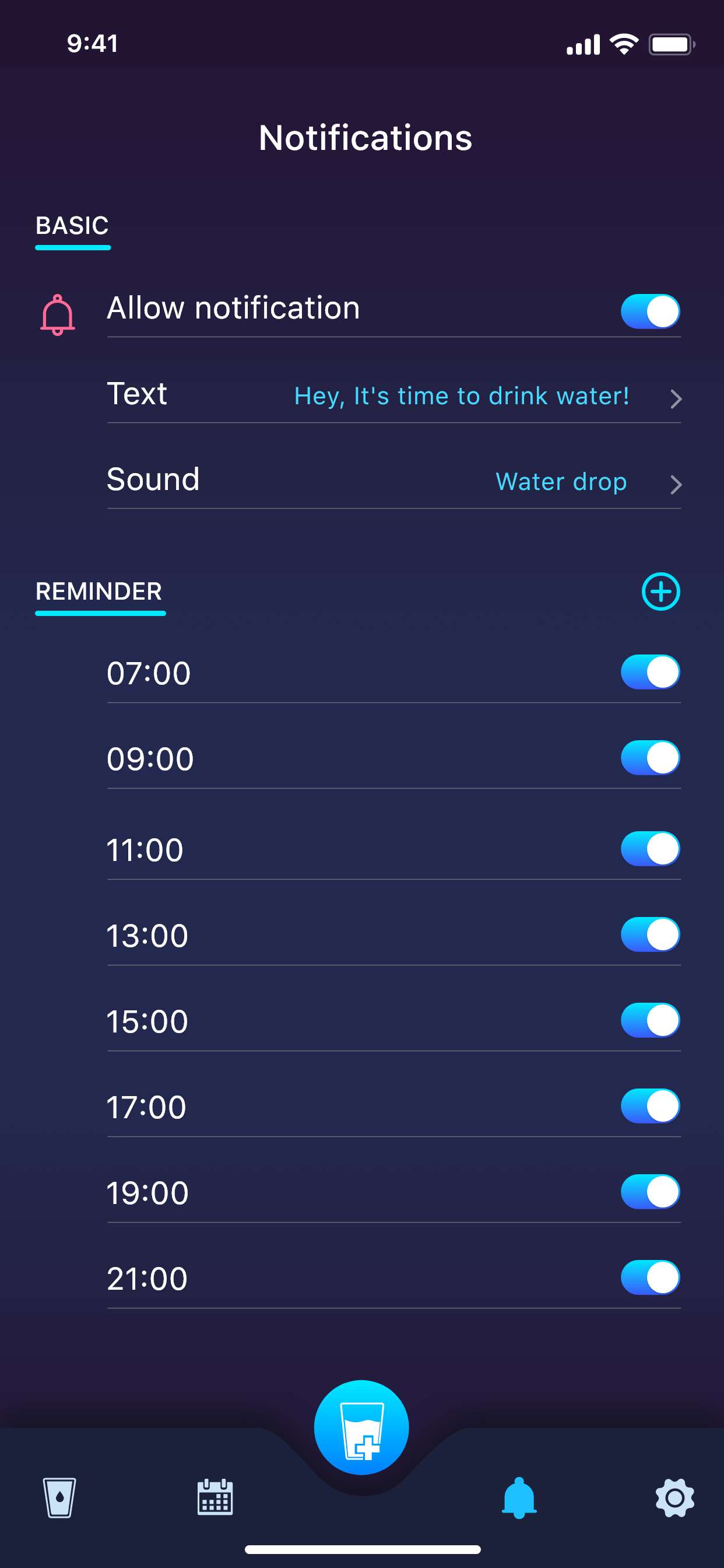The height and width of the screenshot is (1568, 724).
Task: Select the notifications bell tab
Action: coord(519,1497)
